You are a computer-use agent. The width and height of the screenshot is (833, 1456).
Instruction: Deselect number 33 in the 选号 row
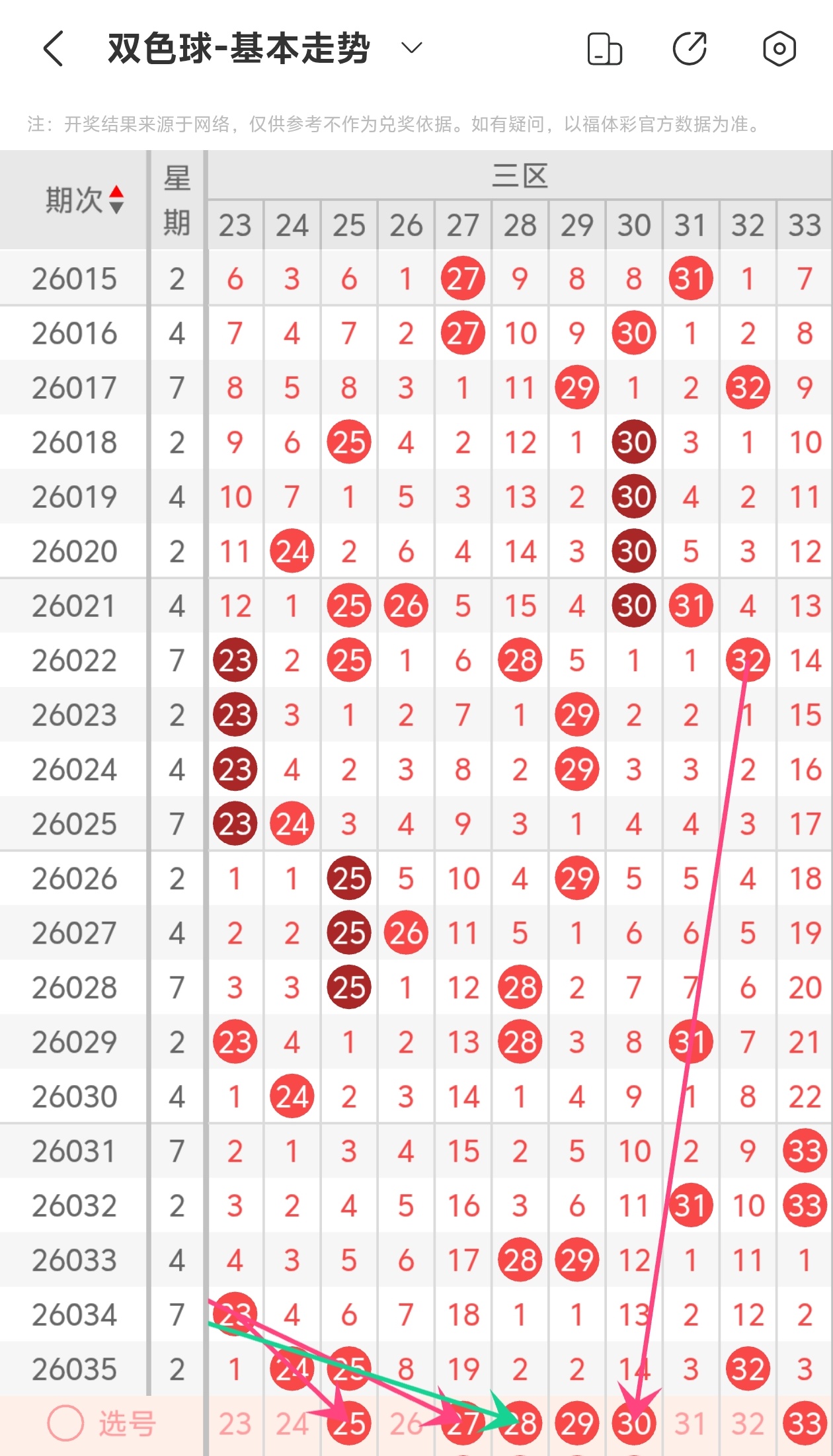(804, 1424)
